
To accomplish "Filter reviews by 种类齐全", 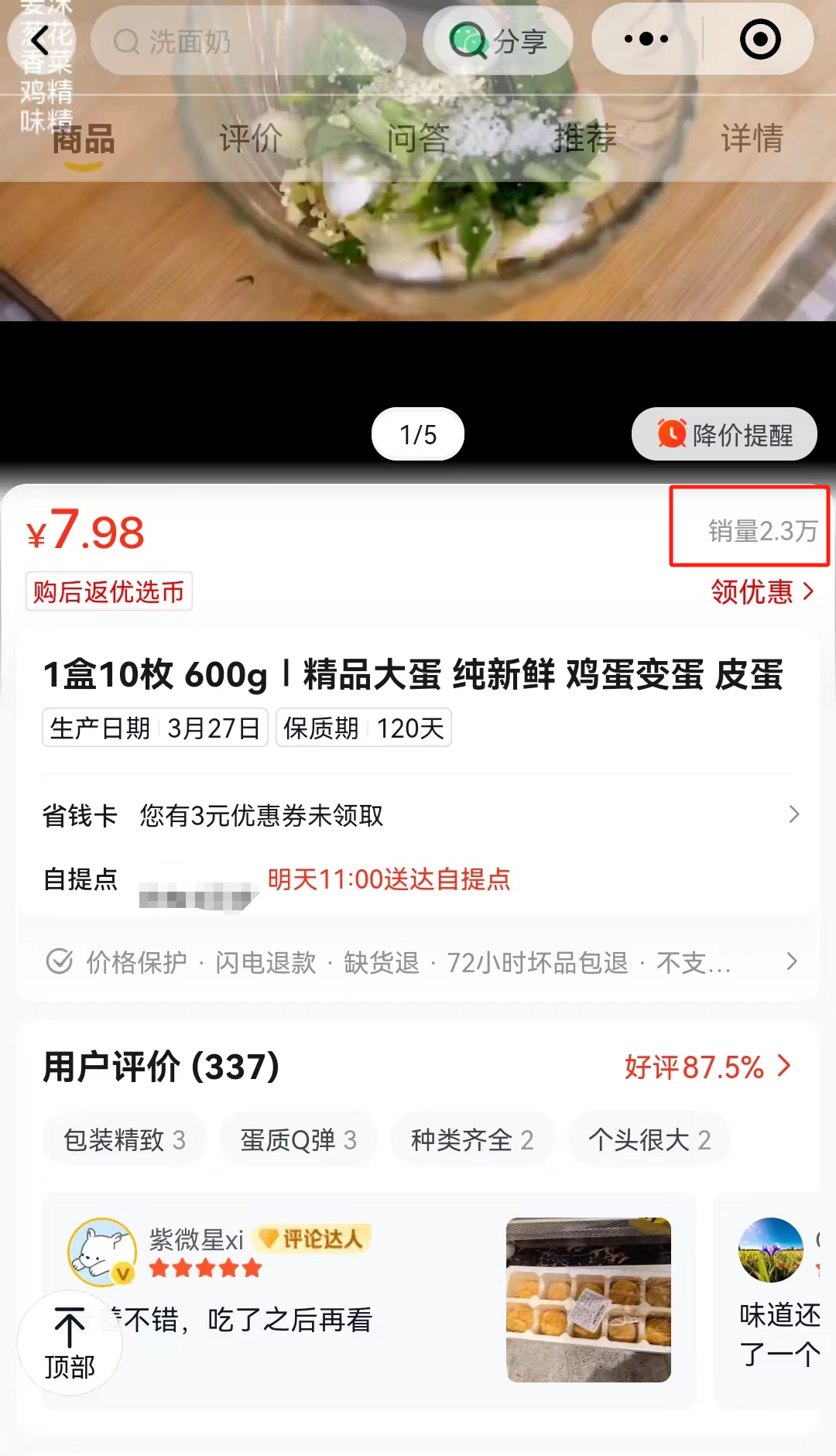I will point(472,1139).
